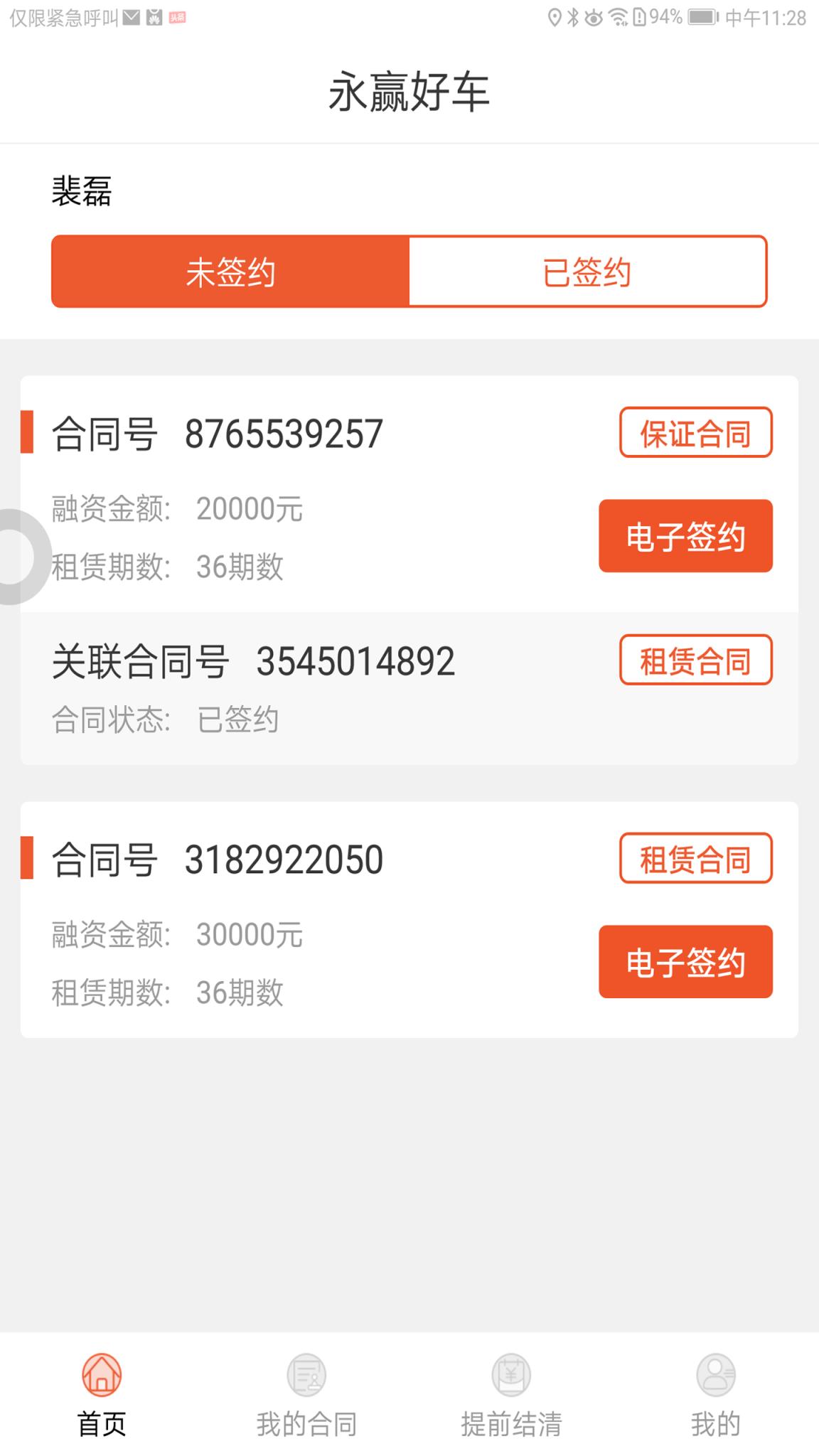Open 保证合同 for contract 8765539257
Image resolution: width=819 pixels, height=1456 pixels.
pos(695,433)
